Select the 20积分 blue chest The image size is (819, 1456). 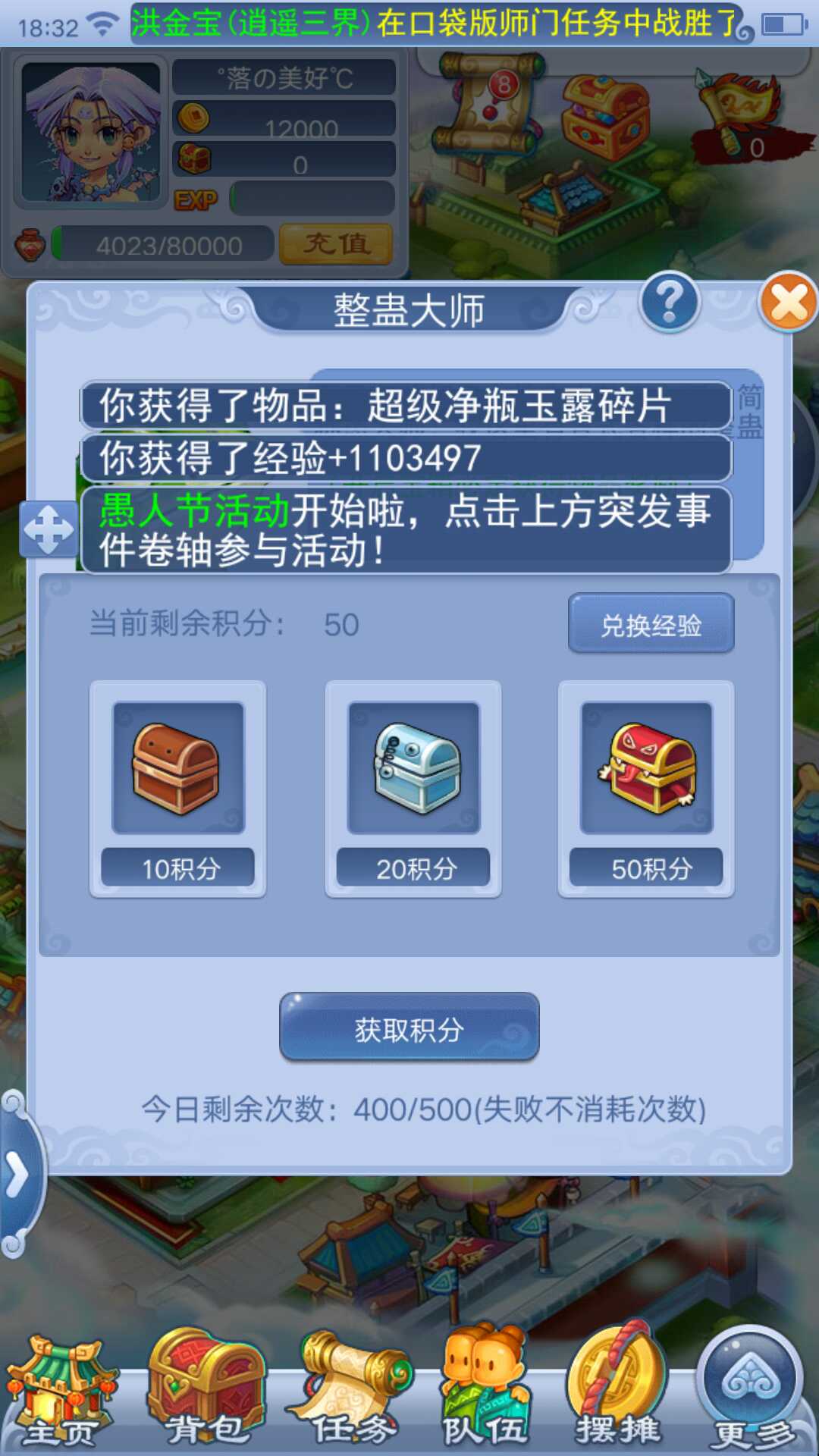(x=414, y=768)
